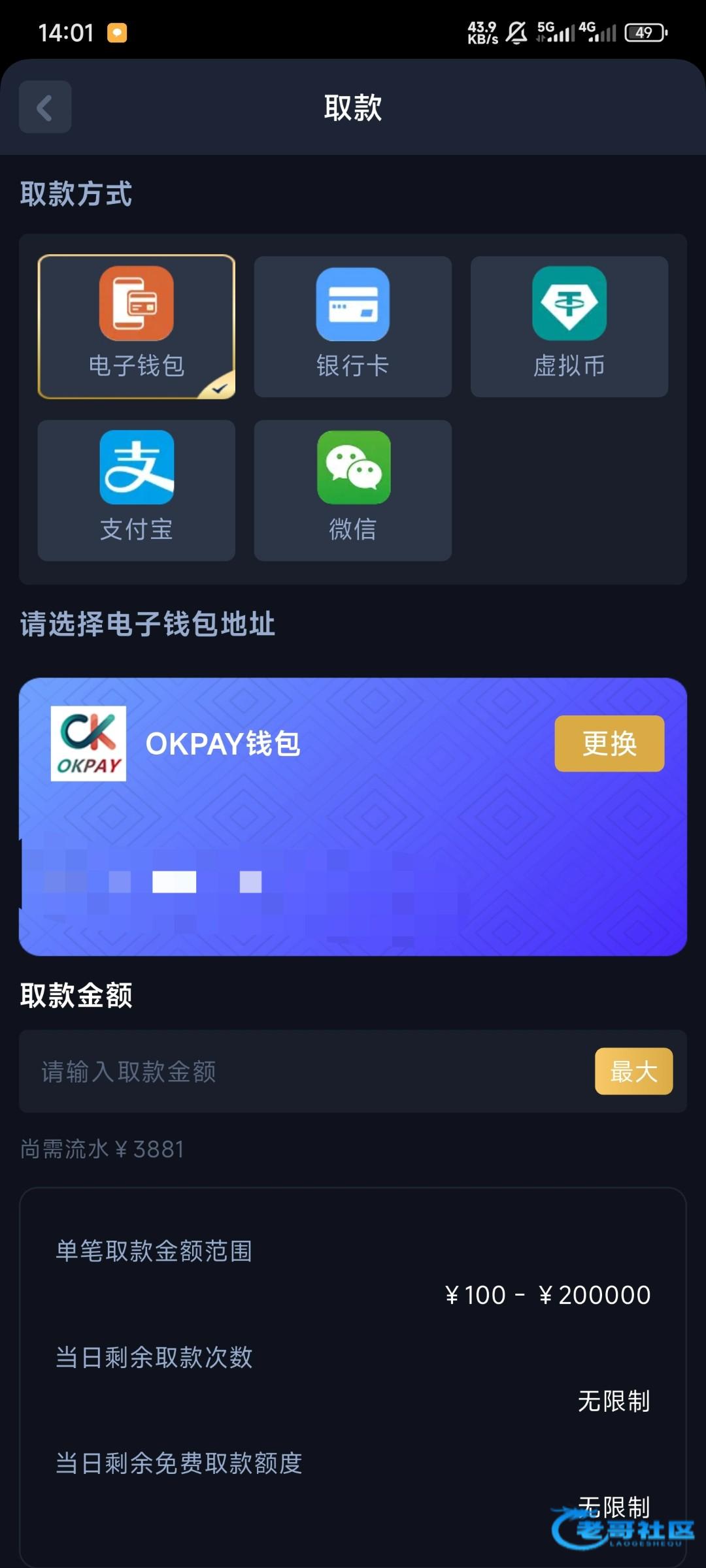Pick 虚拟币 withdrawal option
Screen dimensions: 706x1568
(x=569, y=327)
